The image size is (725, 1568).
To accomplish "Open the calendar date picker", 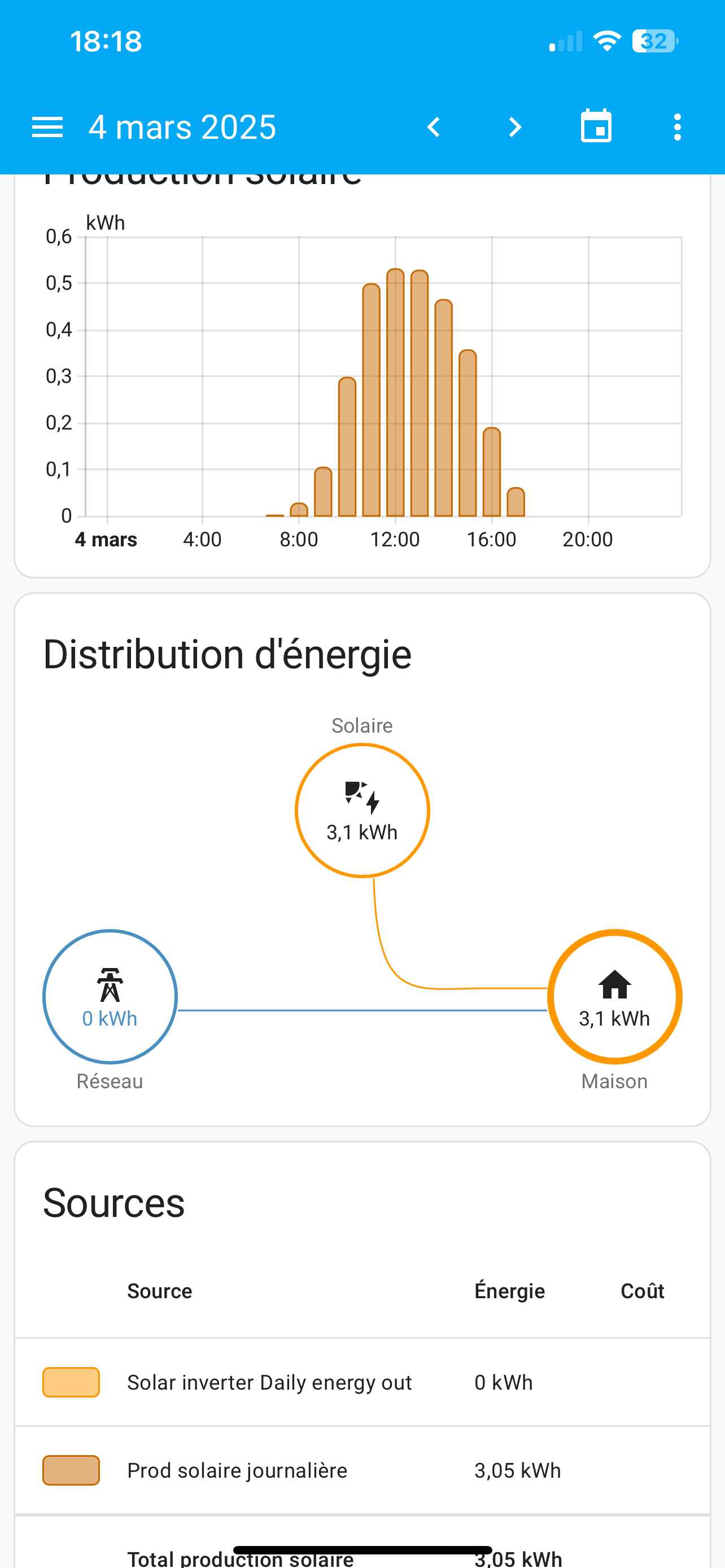I will (596, 126).
